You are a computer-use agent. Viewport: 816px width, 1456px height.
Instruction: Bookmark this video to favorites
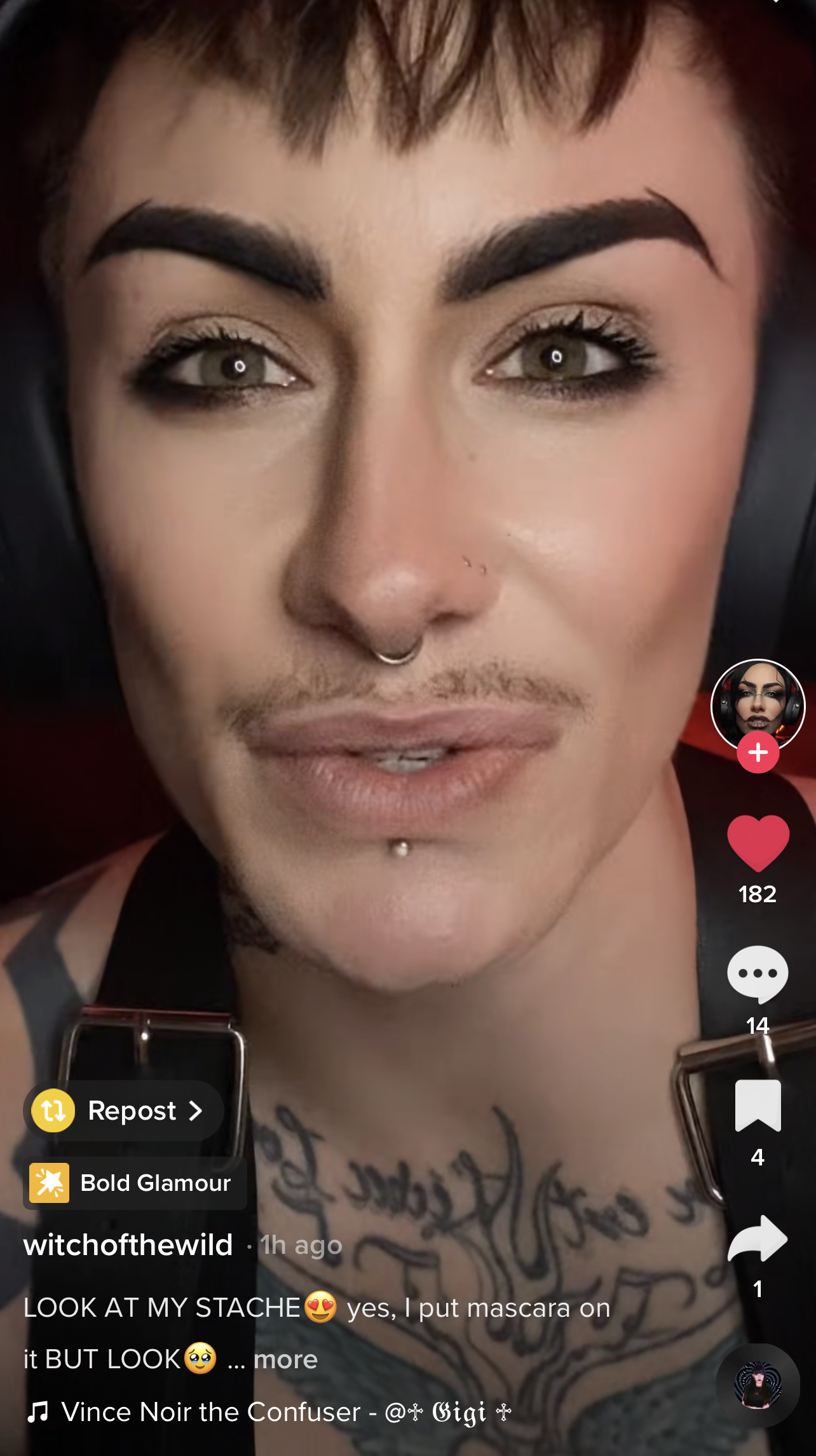[x=758, y=1106]
